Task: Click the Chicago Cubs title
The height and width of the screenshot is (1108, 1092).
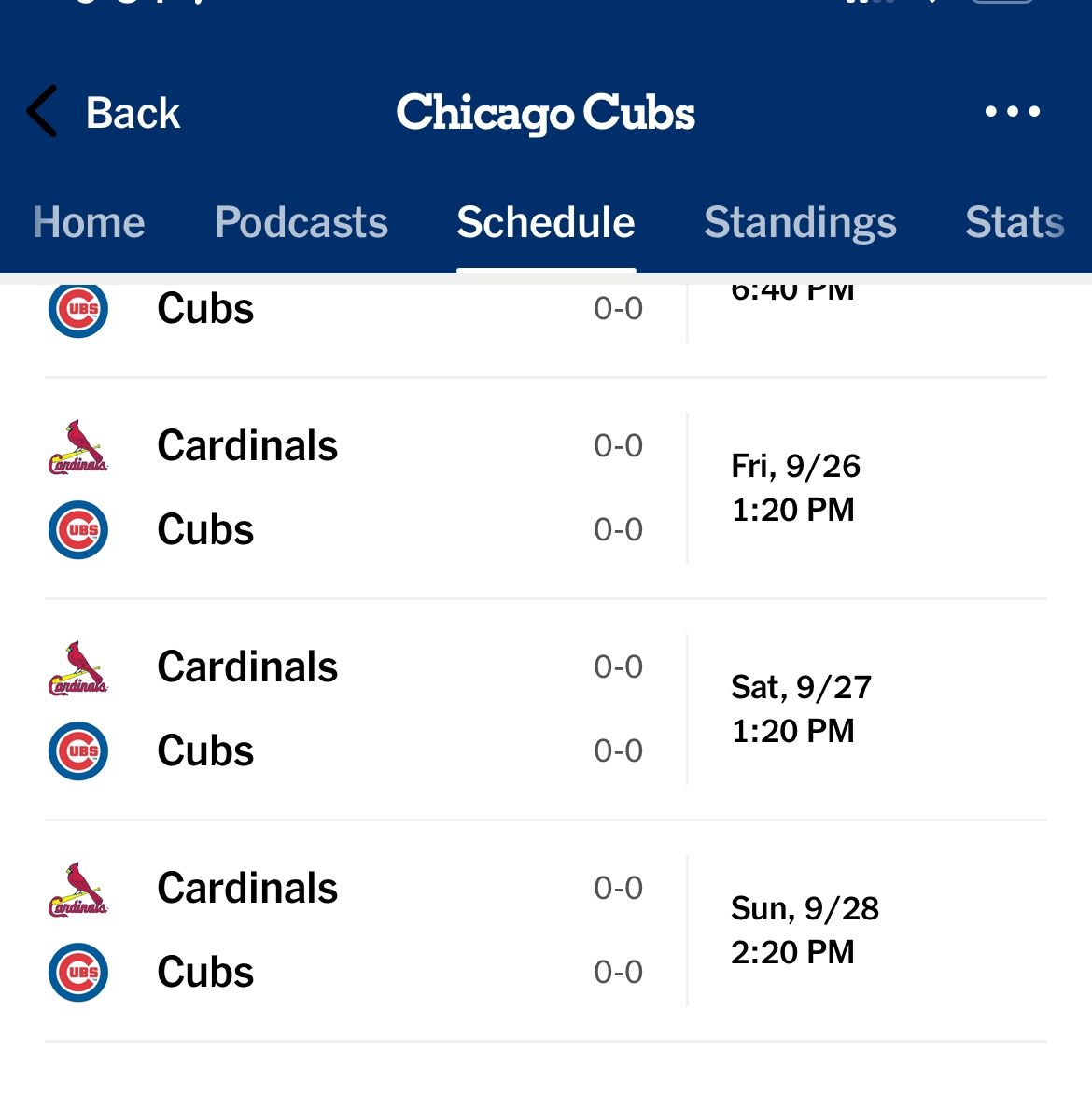Action: (546, 112)
